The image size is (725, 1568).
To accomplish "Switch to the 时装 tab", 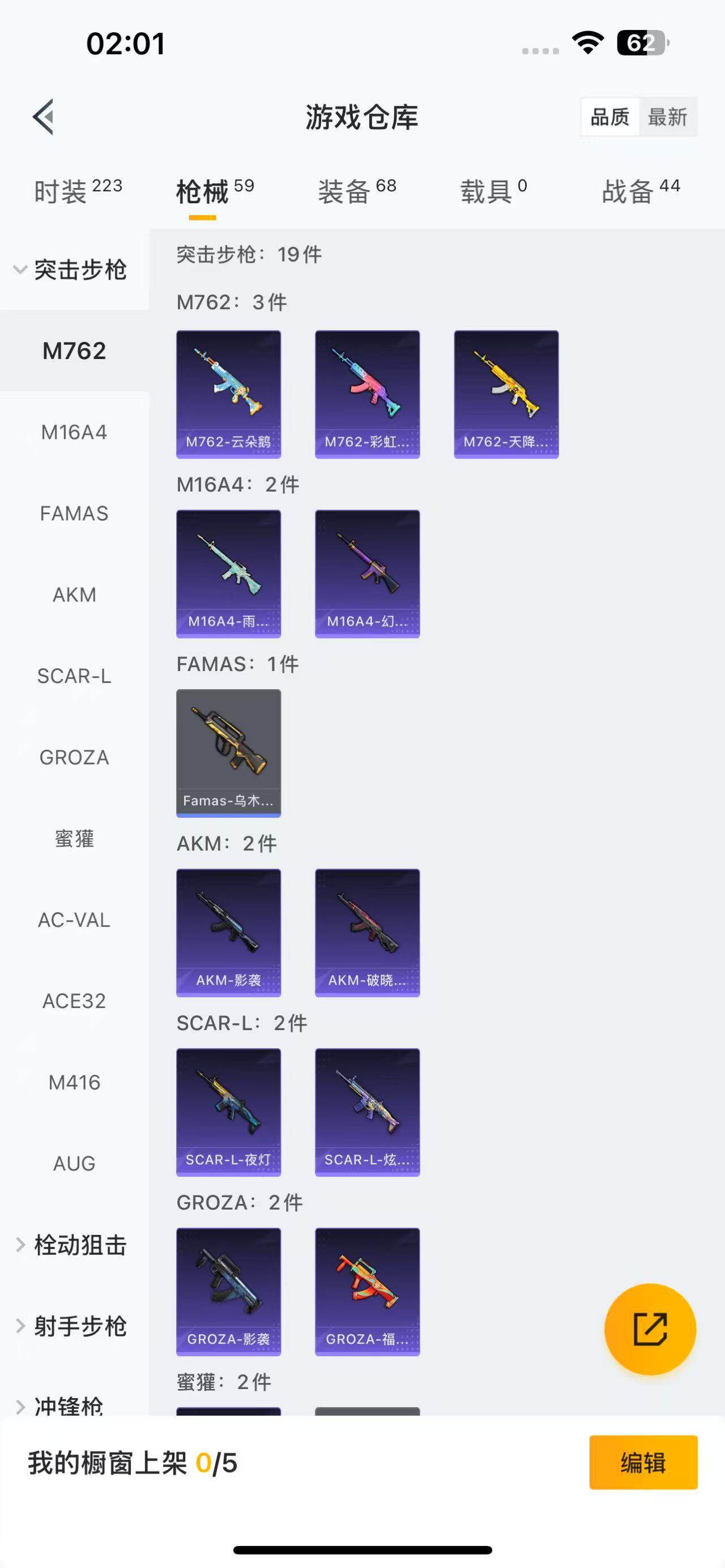I will [78, 192].
